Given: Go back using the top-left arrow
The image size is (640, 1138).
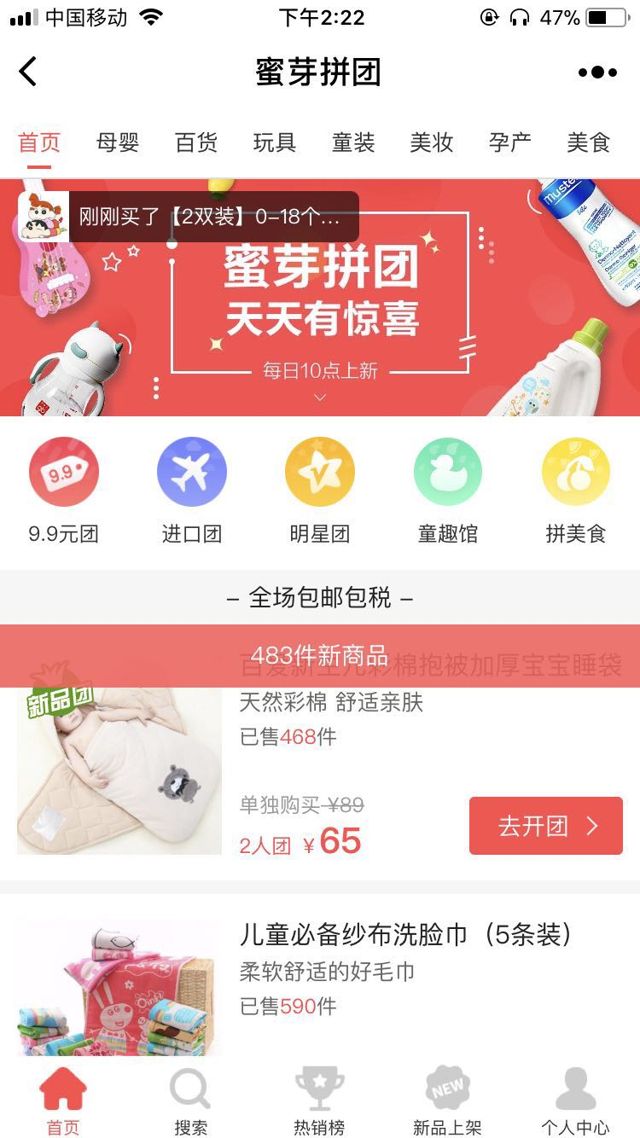Looking at the screenshot, I should click(28, 72).
